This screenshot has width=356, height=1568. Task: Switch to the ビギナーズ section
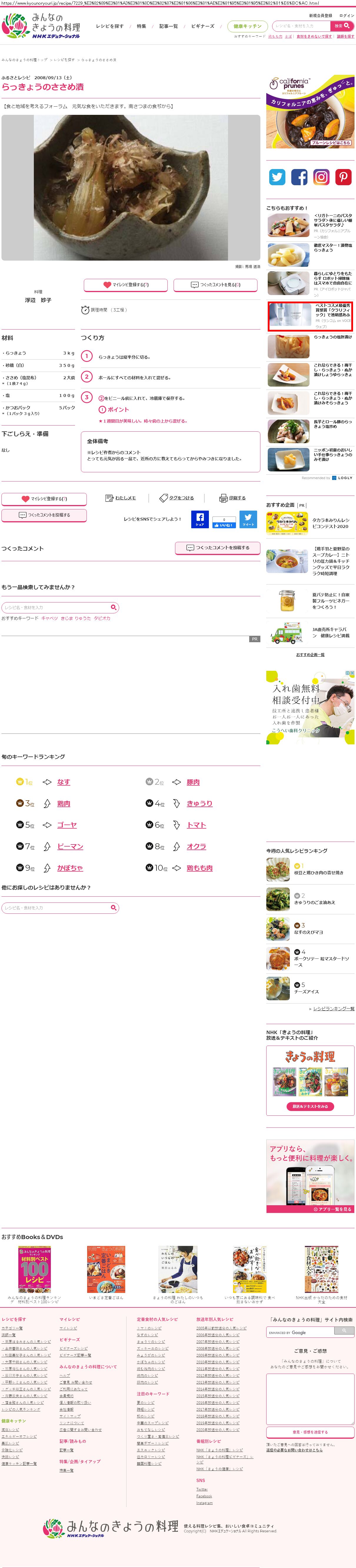(203, 26)
